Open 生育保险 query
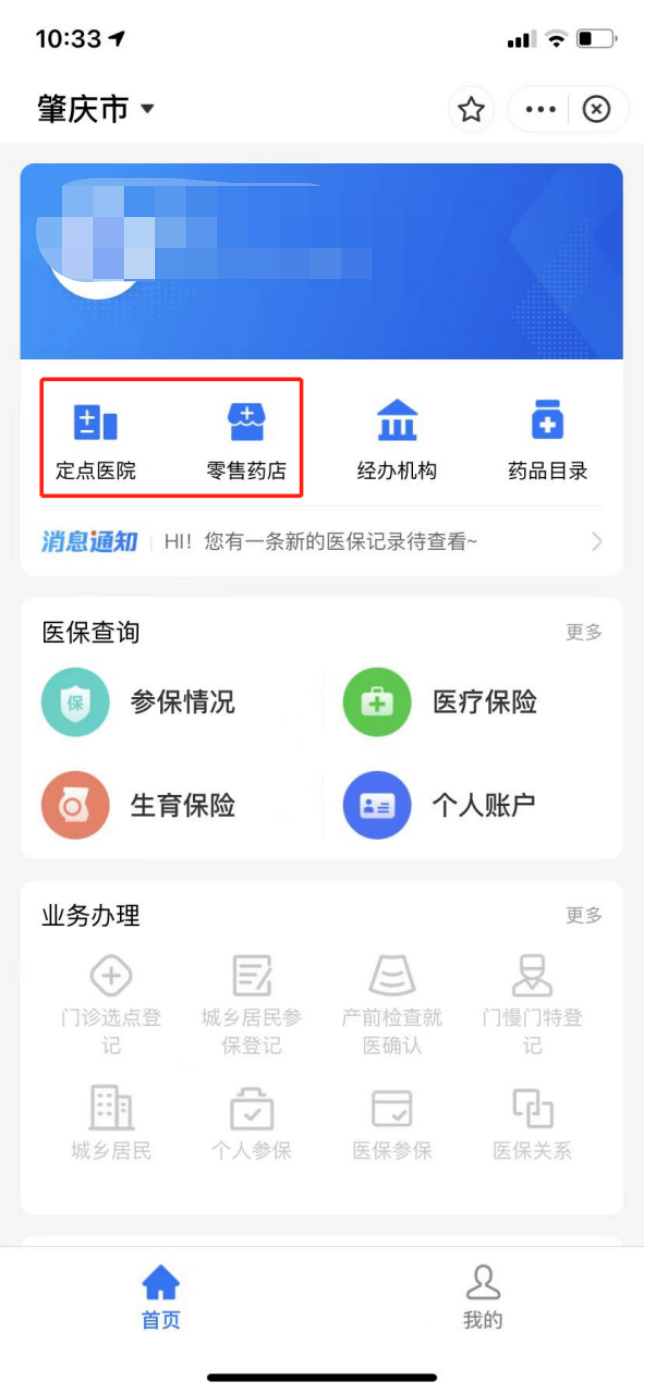645x1395 pixels. (x=140, y=805)
